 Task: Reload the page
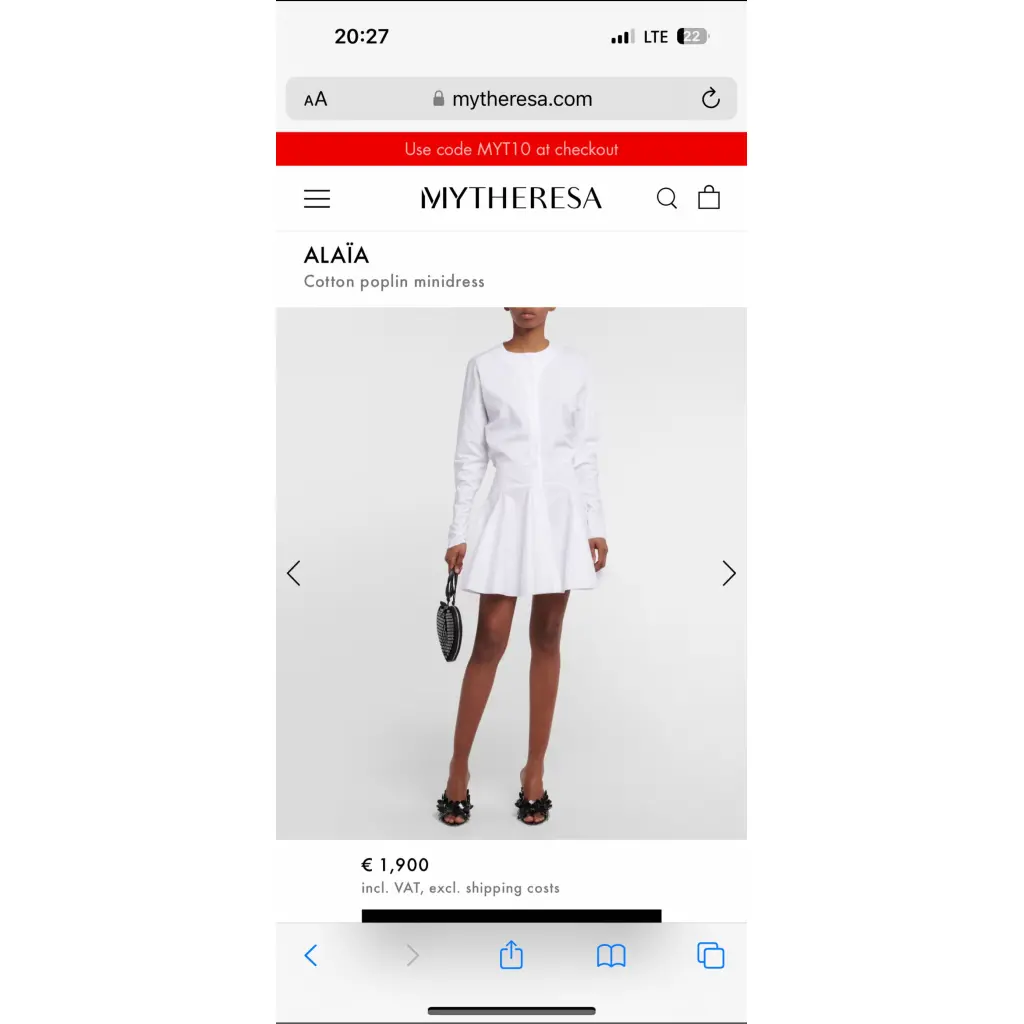[711, 98]
